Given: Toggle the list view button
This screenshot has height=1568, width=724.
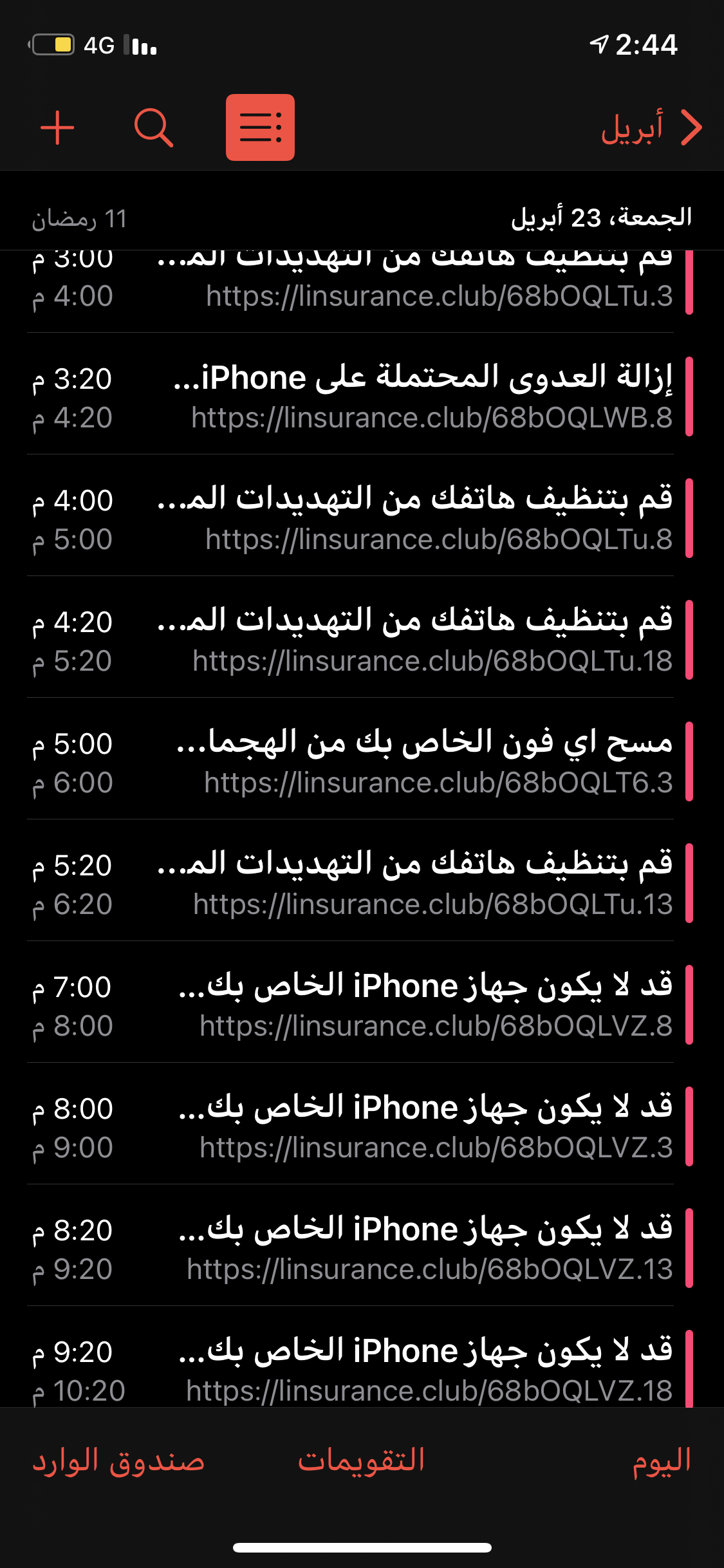Looking at the screenshot, I should (260, 127).
